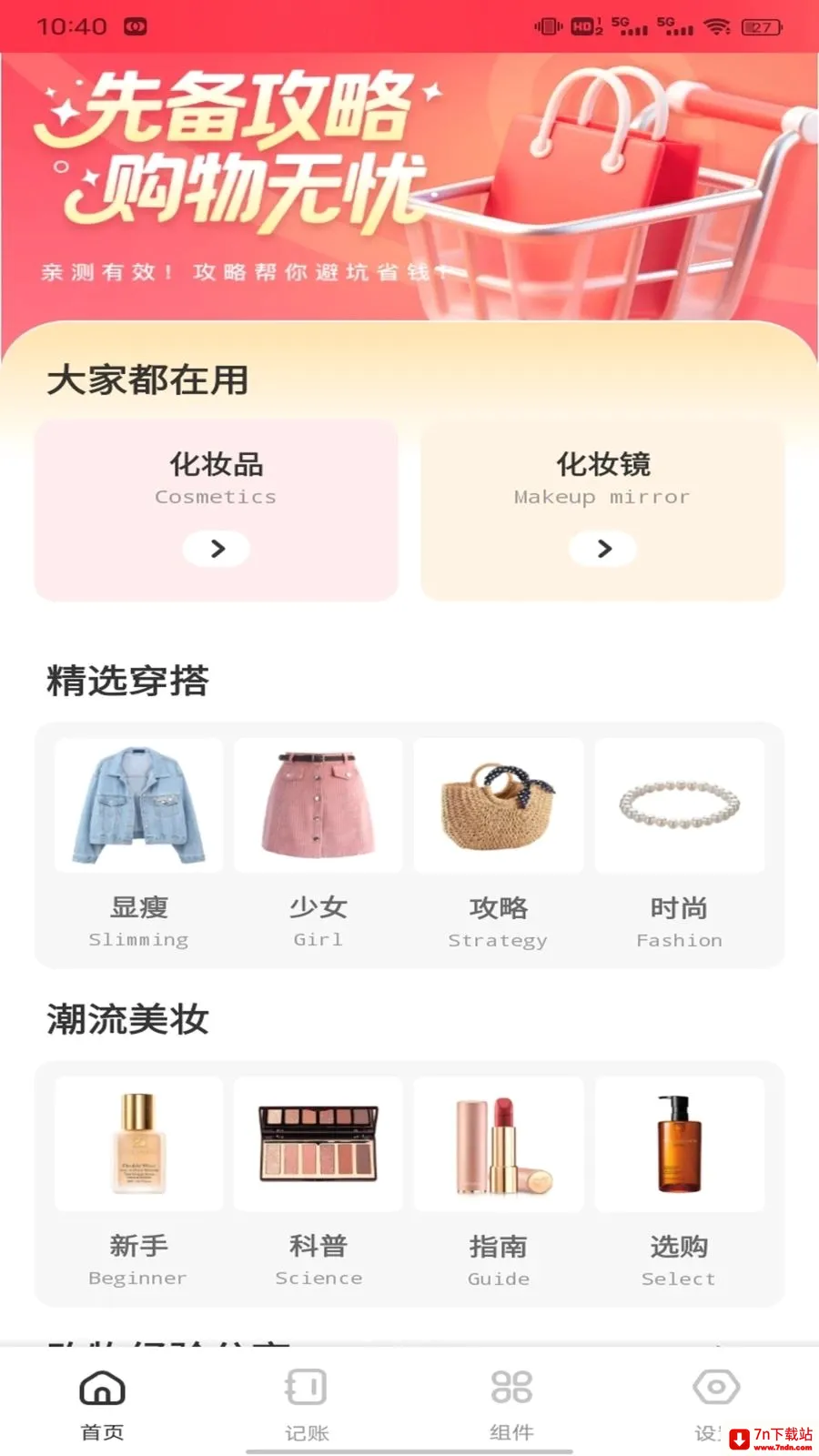The width and height of the screenshot is (819, 1456).
Task: Open the 指南 Guide makeup item
Action: coord(499,1185)
